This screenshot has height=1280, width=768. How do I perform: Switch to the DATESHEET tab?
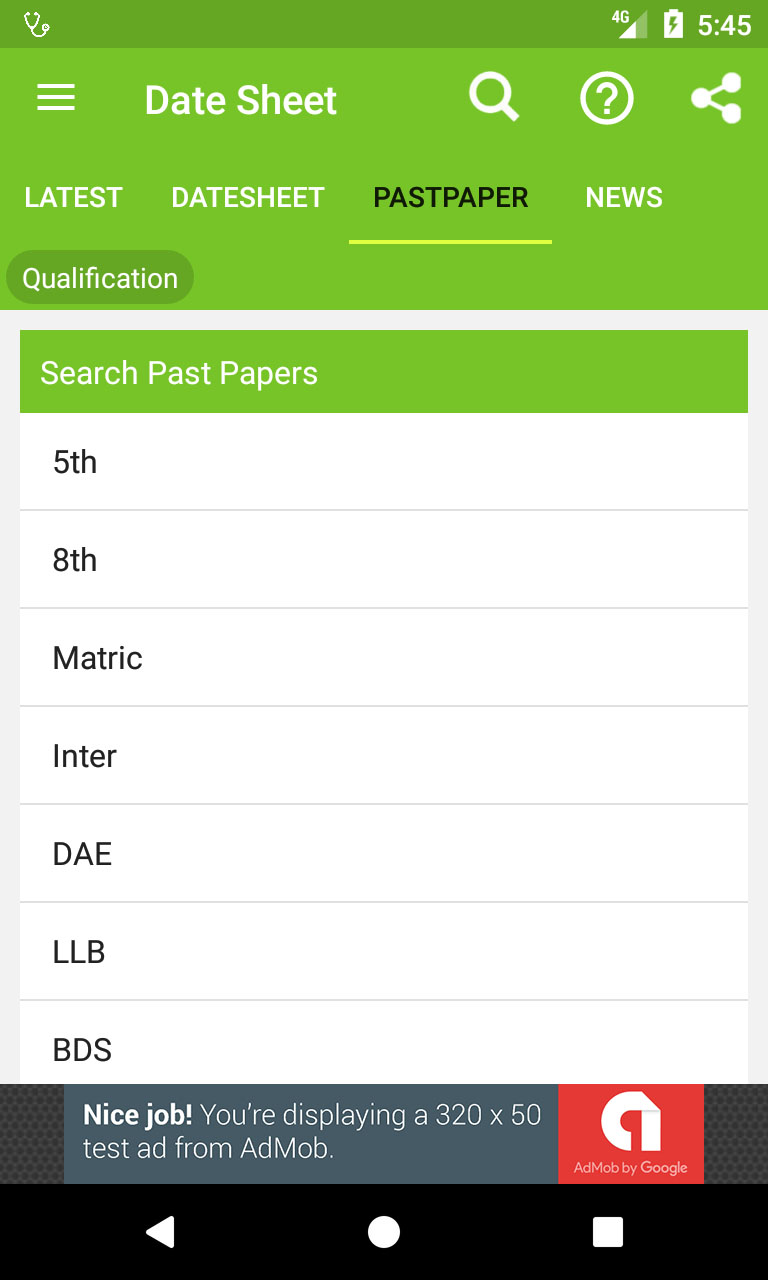point(248,198)
